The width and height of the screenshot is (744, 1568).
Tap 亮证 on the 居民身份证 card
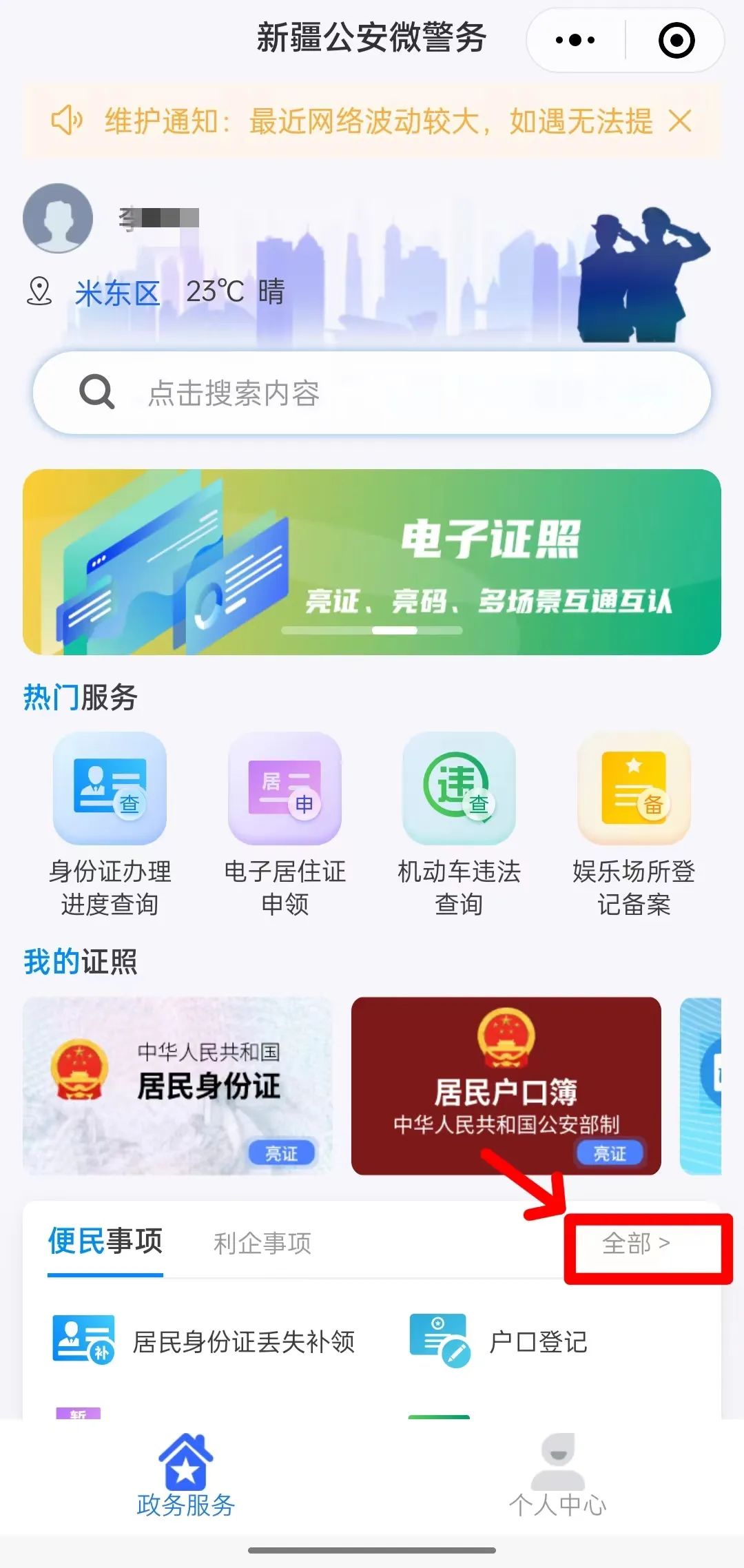pos(284,1153)
